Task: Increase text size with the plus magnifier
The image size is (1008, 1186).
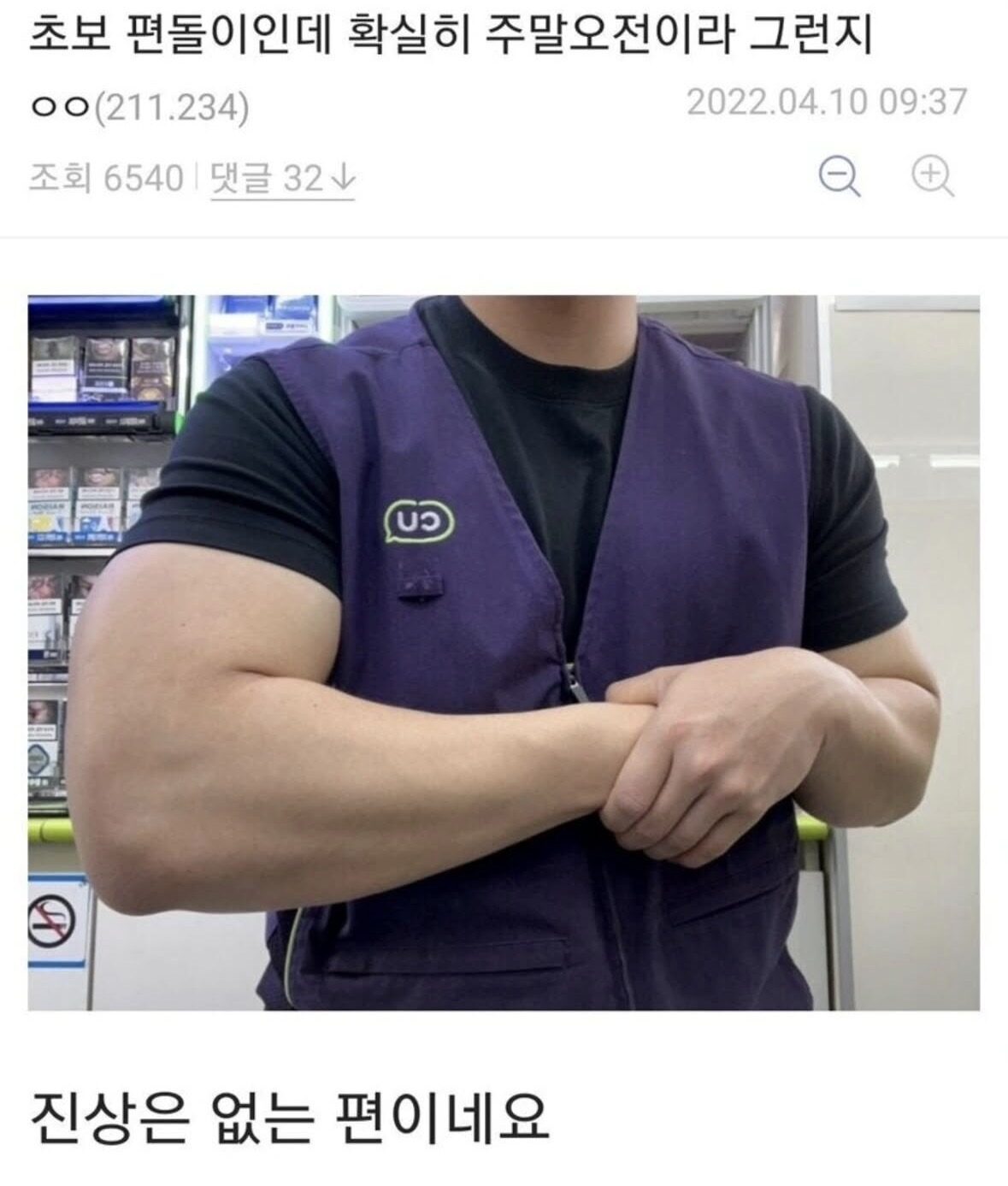Action: tap(932, 177)
